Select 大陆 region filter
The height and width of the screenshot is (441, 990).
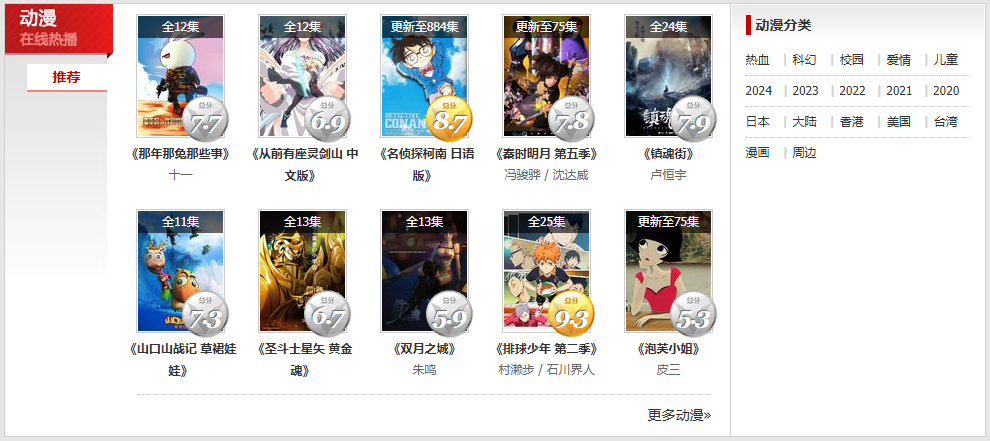click(804, 122)
